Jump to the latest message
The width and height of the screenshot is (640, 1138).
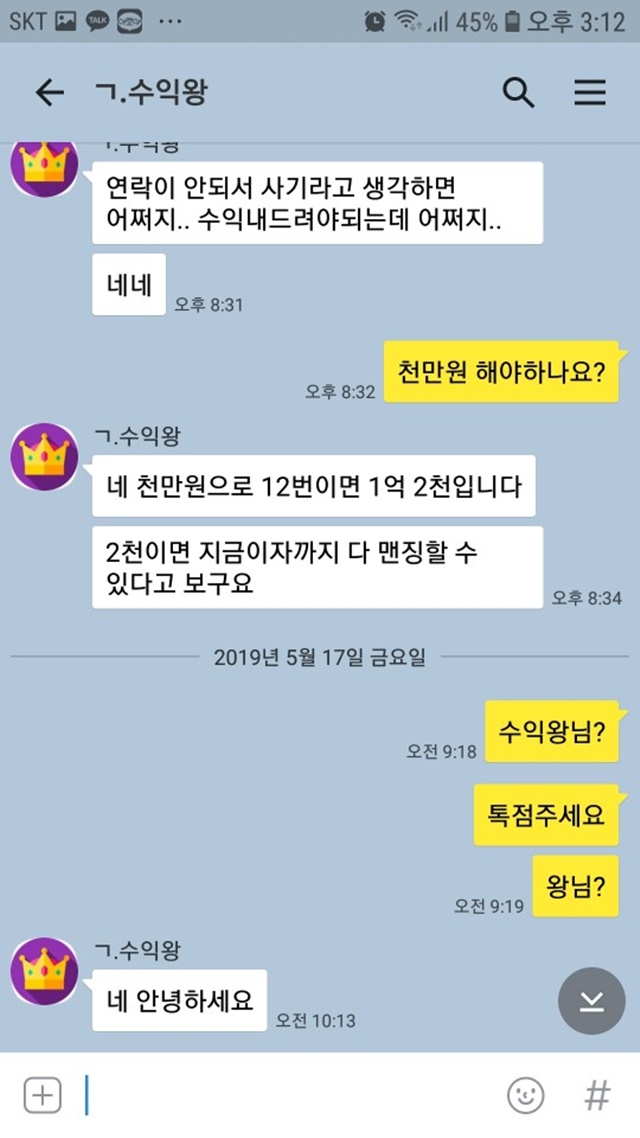(x=591, y=1001)
